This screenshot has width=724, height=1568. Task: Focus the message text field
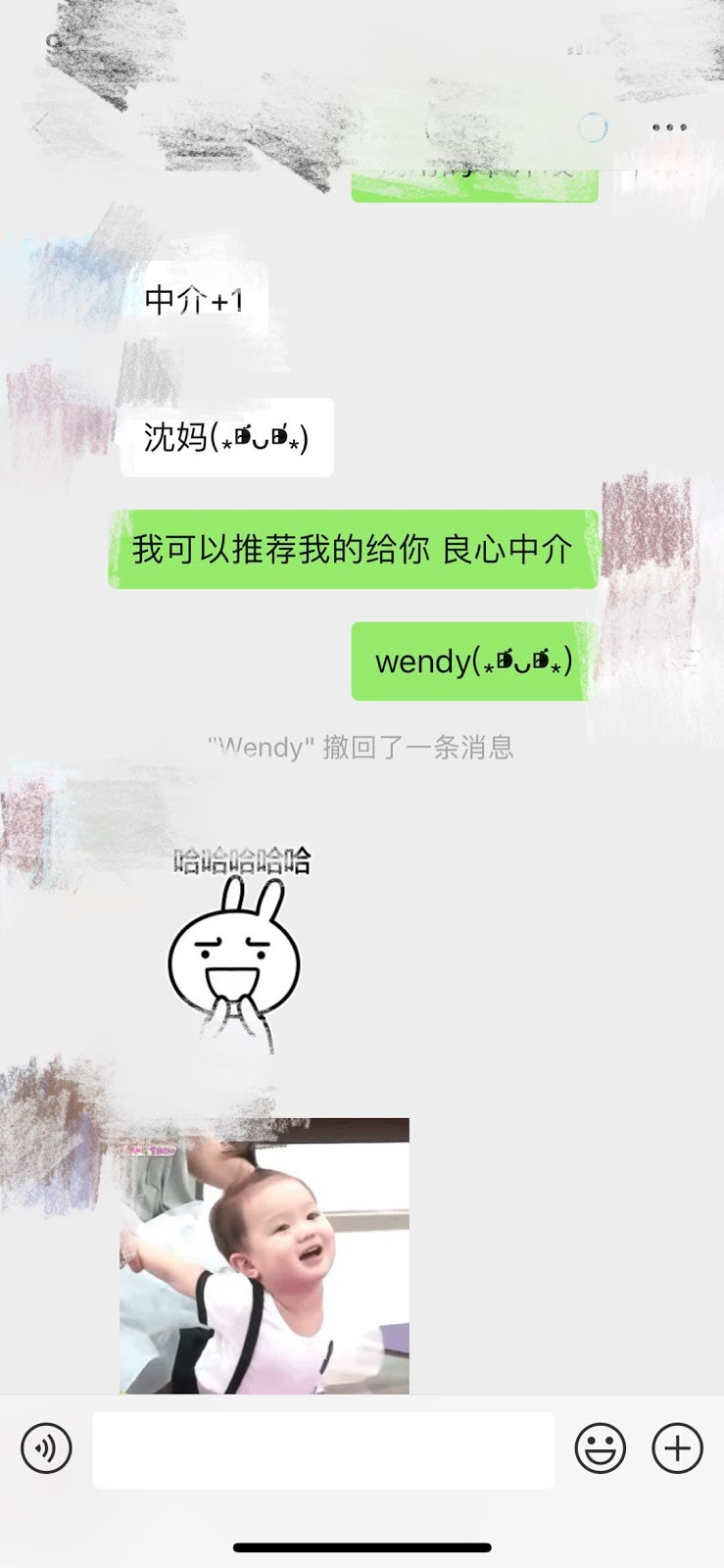coord(322,1449)
